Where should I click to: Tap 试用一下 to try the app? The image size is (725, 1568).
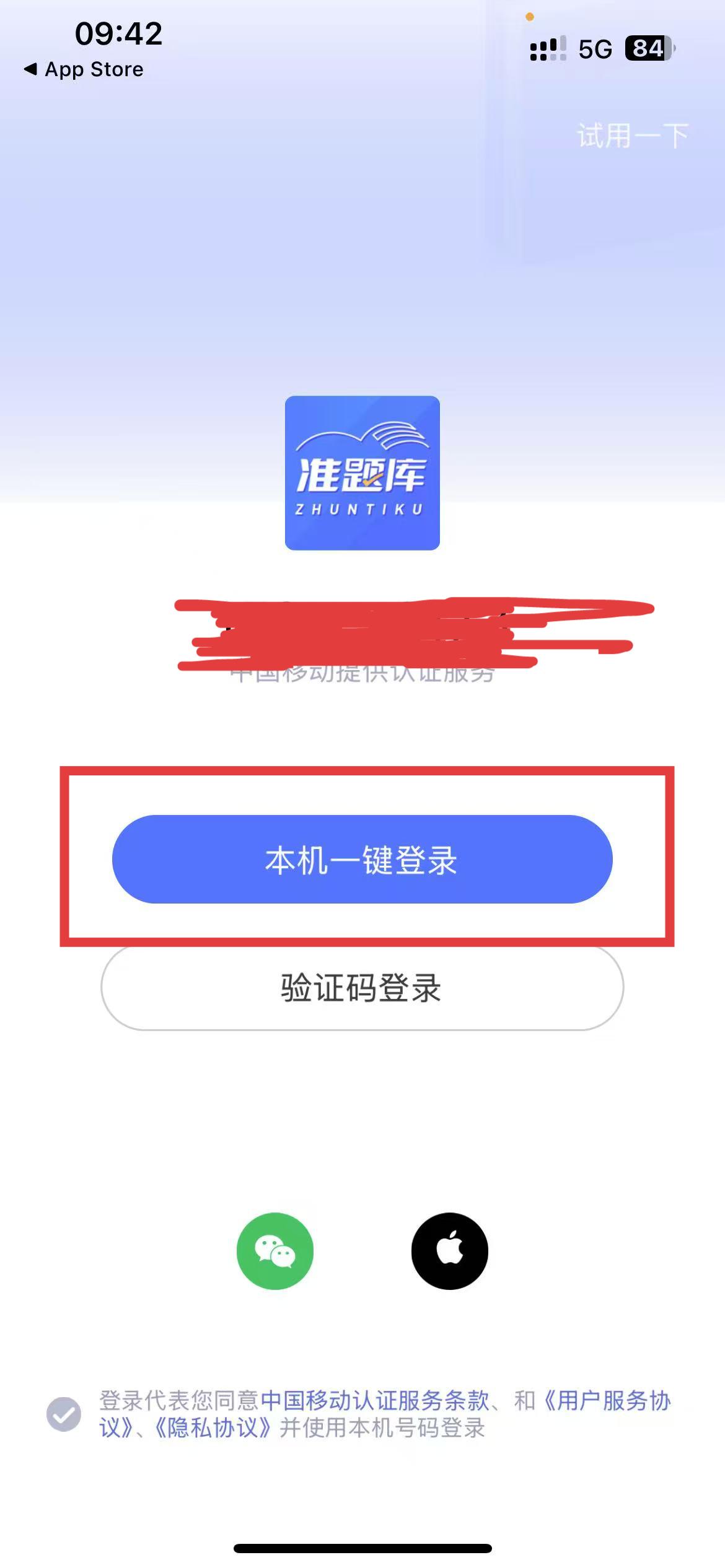tap(633, 135)
